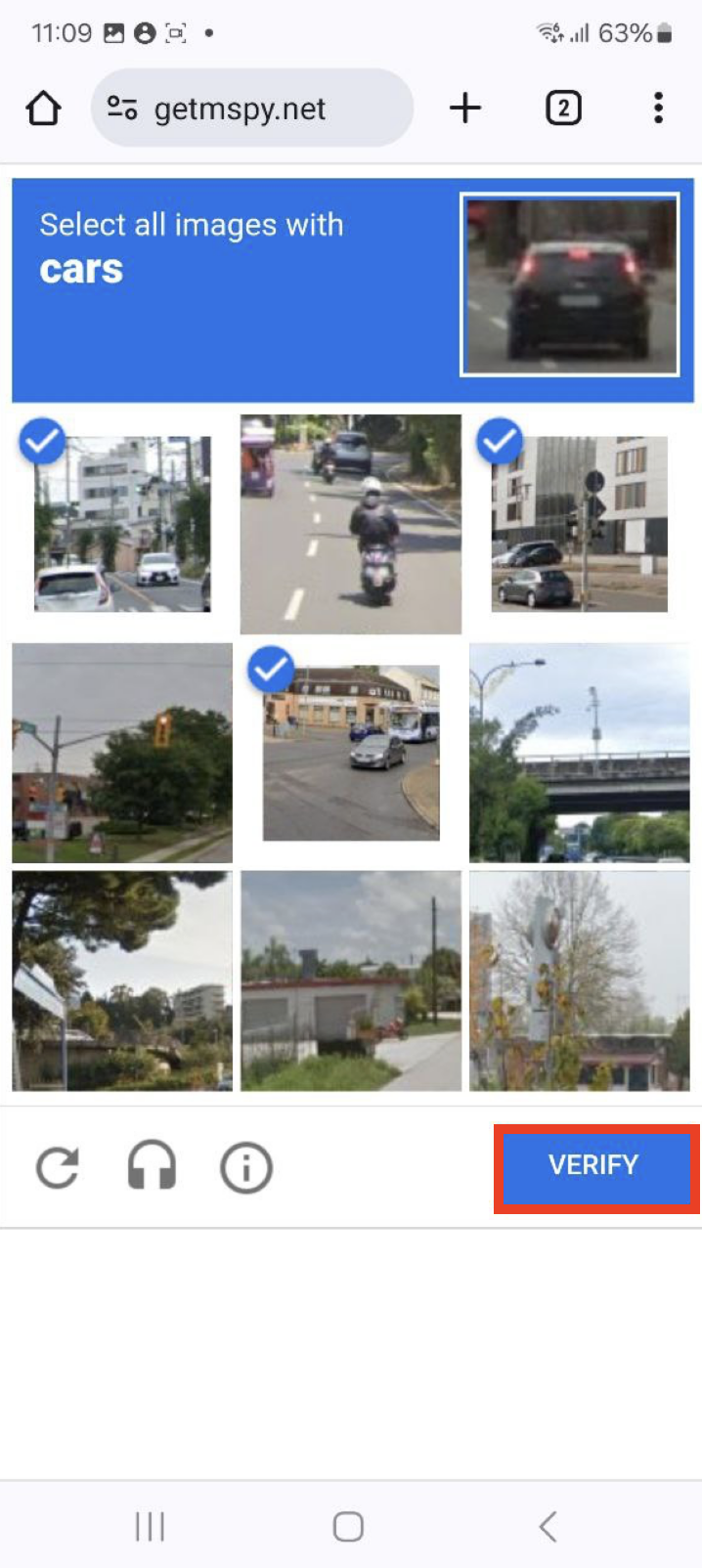
Task: Open the captcha info help
Action: point(245,1167)
